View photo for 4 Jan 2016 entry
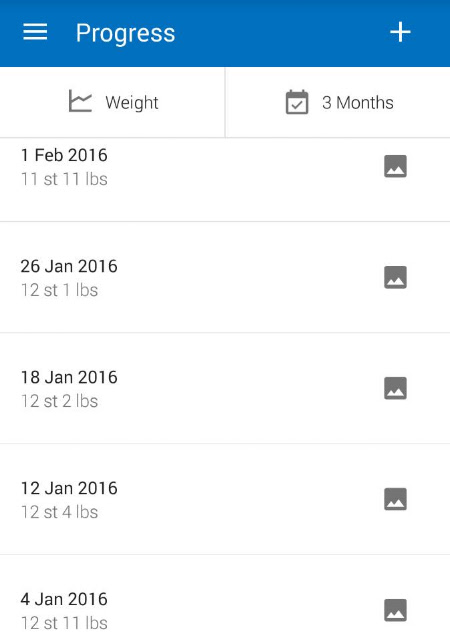The image size is (450, 640). (x=395, y=610)
